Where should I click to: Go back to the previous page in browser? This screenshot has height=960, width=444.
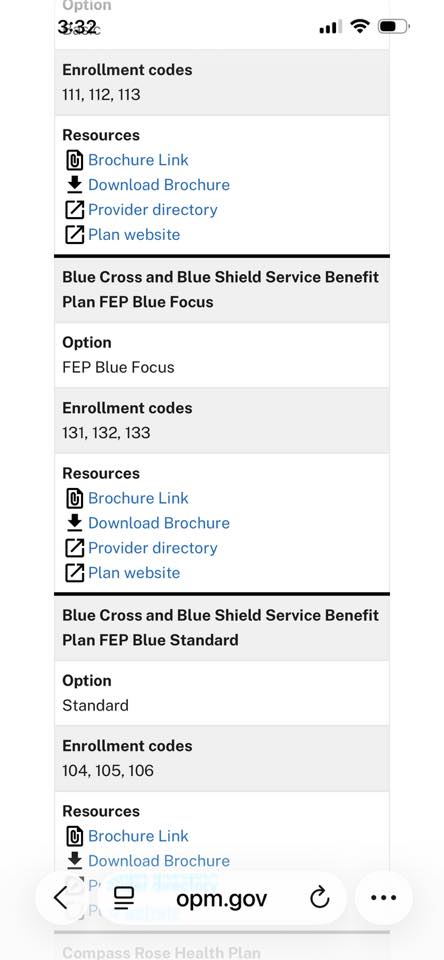point(61,898)
